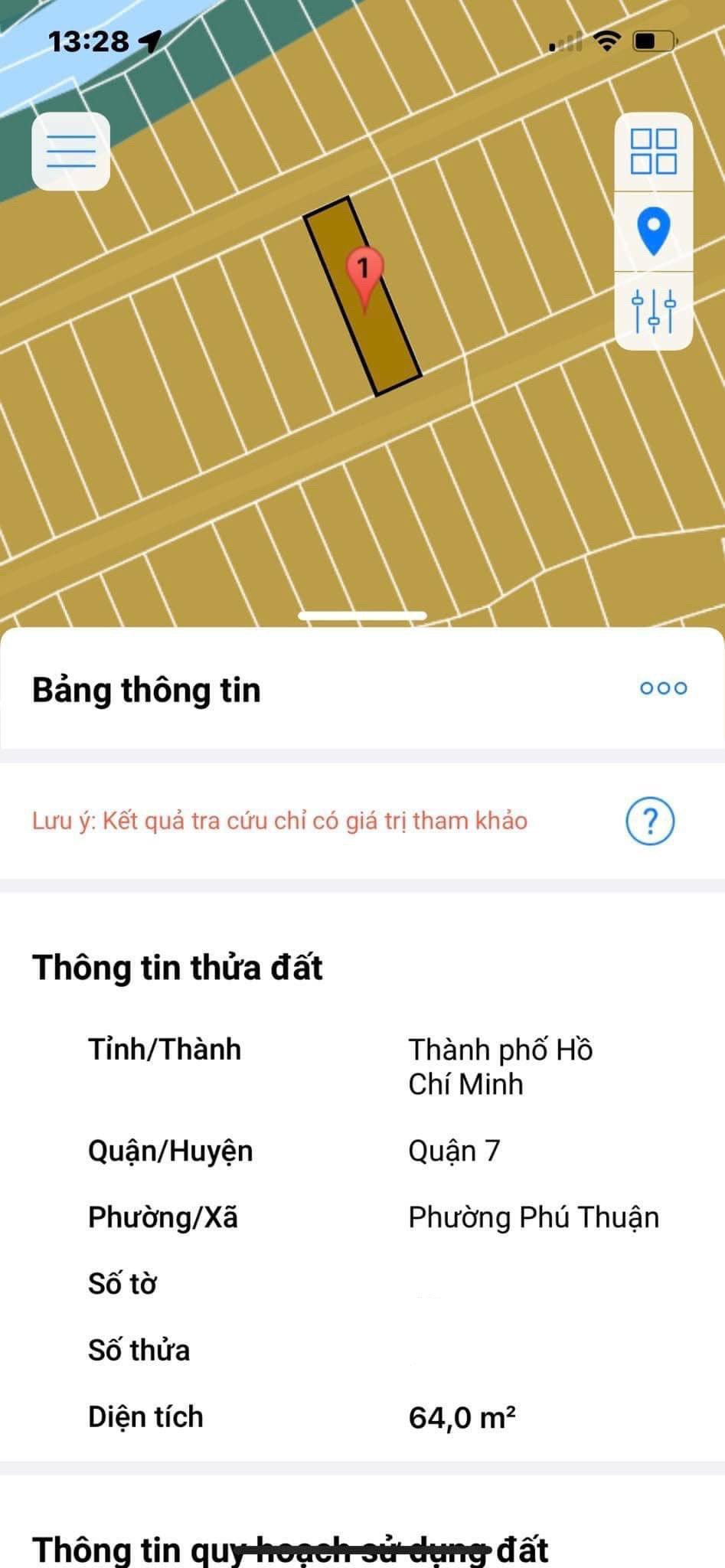
Task: Tap the blue location pin button
Action: point(654,231)
